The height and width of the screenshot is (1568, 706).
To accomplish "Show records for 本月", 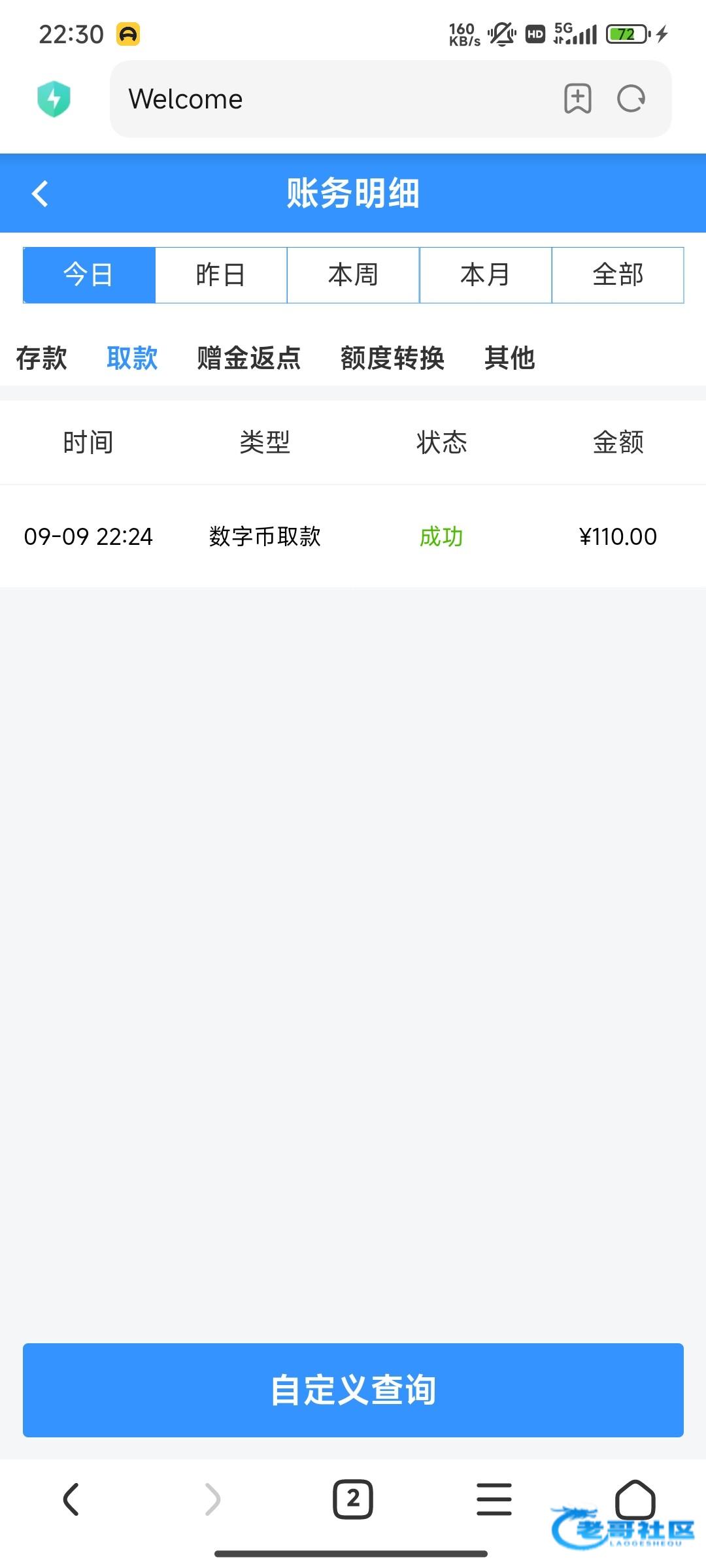I will pyautogui.click(x=485, y=275).
